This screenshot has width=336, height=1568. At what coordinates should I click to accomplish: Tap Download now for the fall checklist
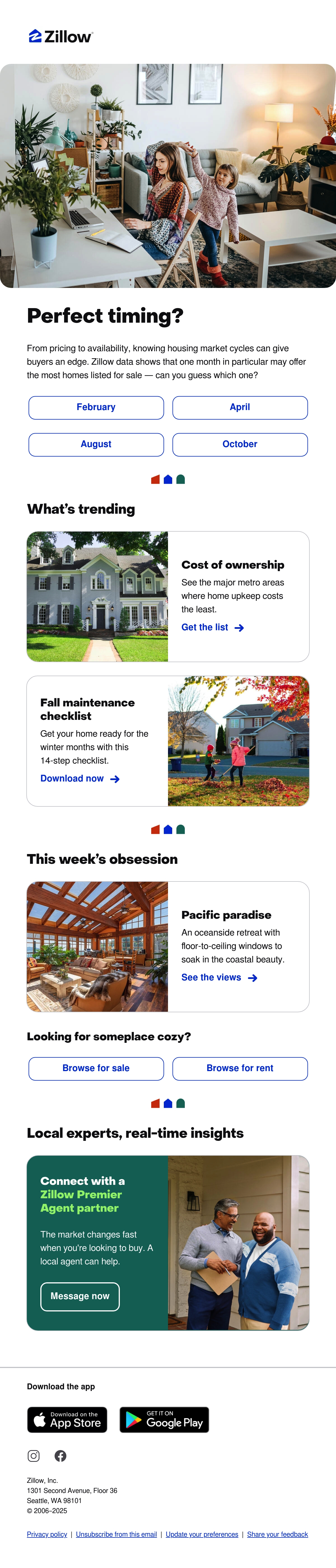tap(80, 778)
